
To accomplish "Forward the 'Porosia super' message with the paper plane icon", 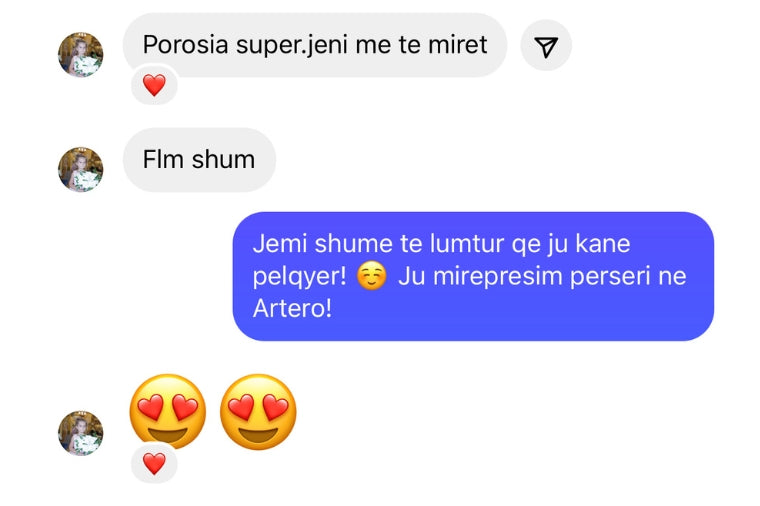I will click(x=546, y=46).
